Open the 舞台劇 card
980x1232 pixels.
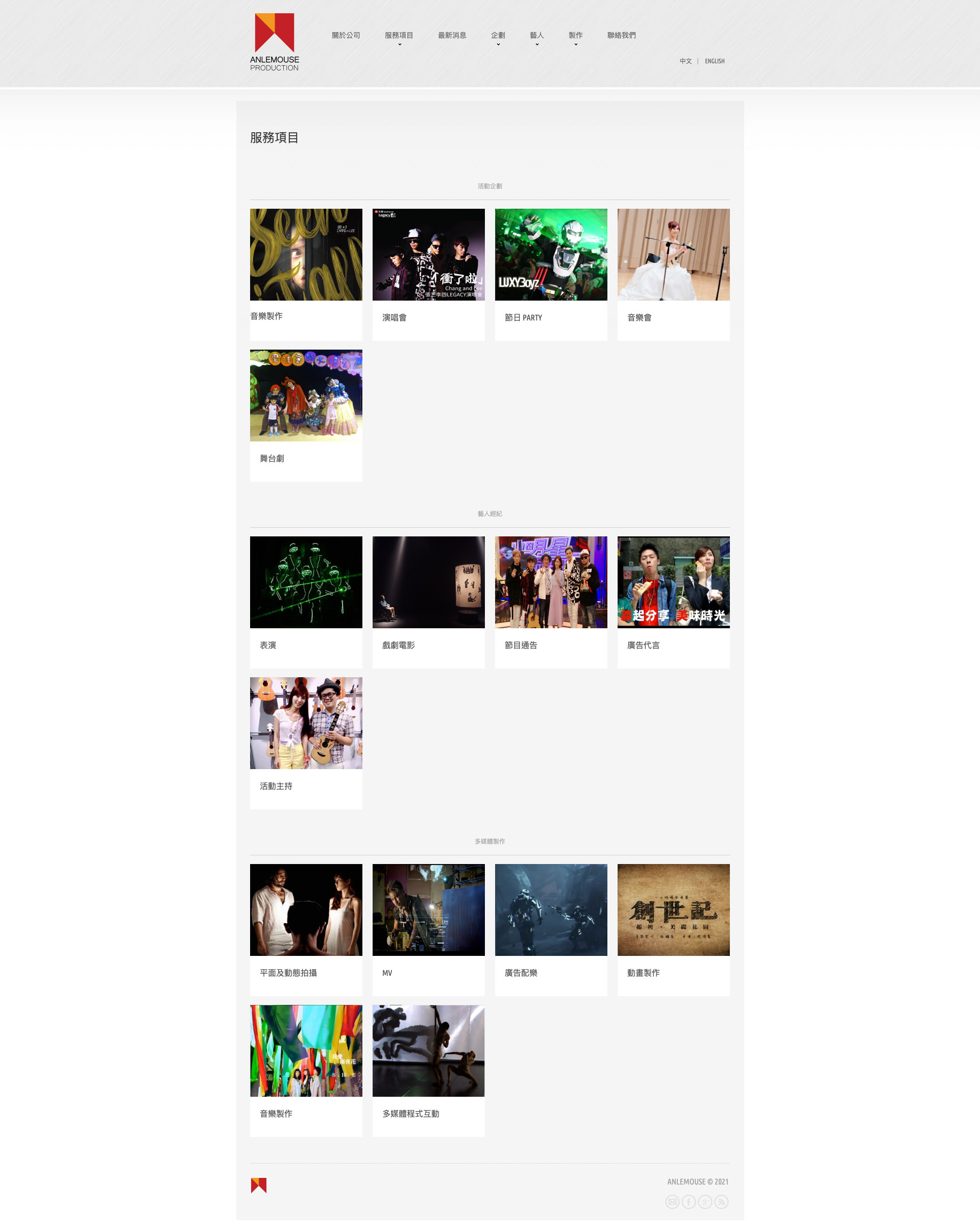pyautogui.click(x=306, y=396)
